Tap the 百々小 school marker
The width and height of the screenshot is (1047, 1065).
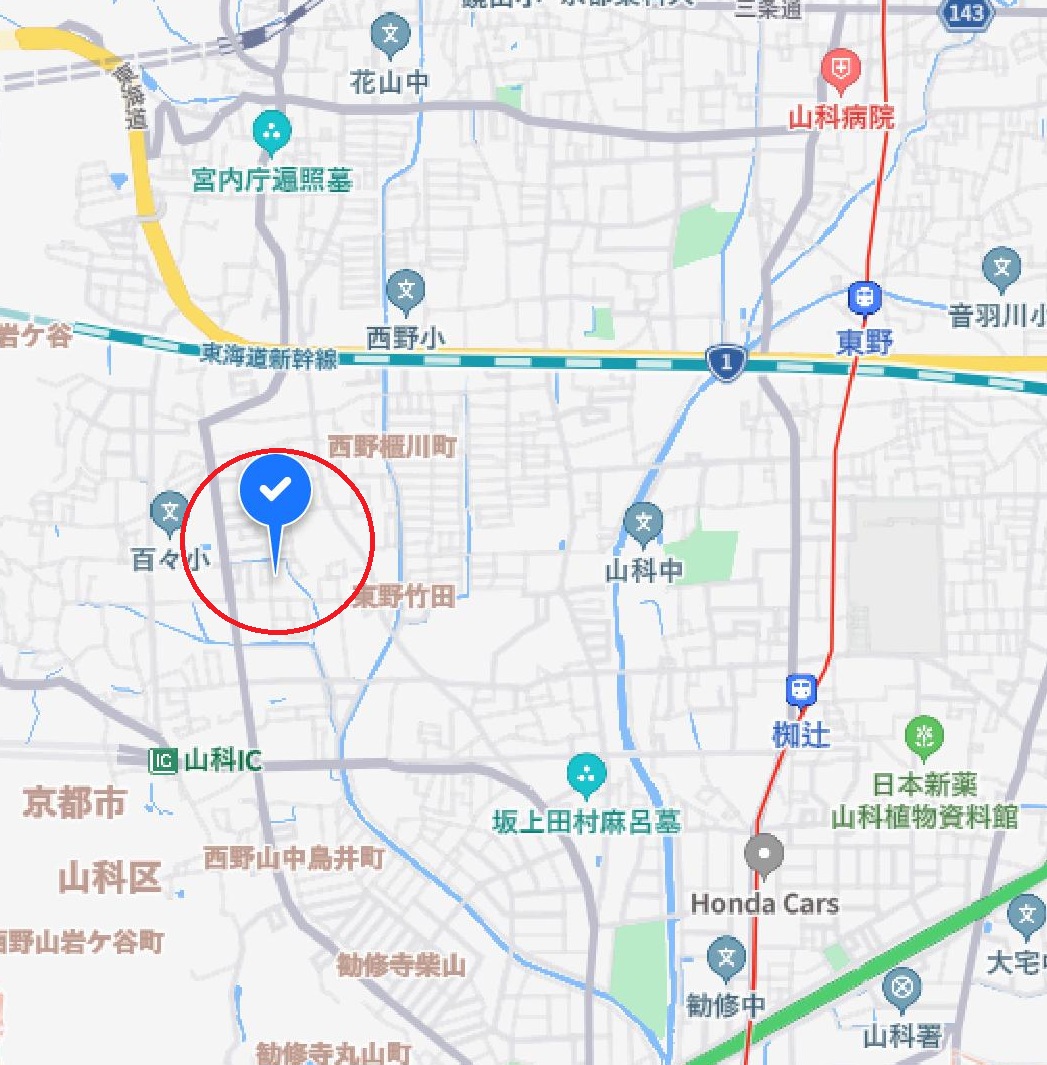[x=169, y=512]
